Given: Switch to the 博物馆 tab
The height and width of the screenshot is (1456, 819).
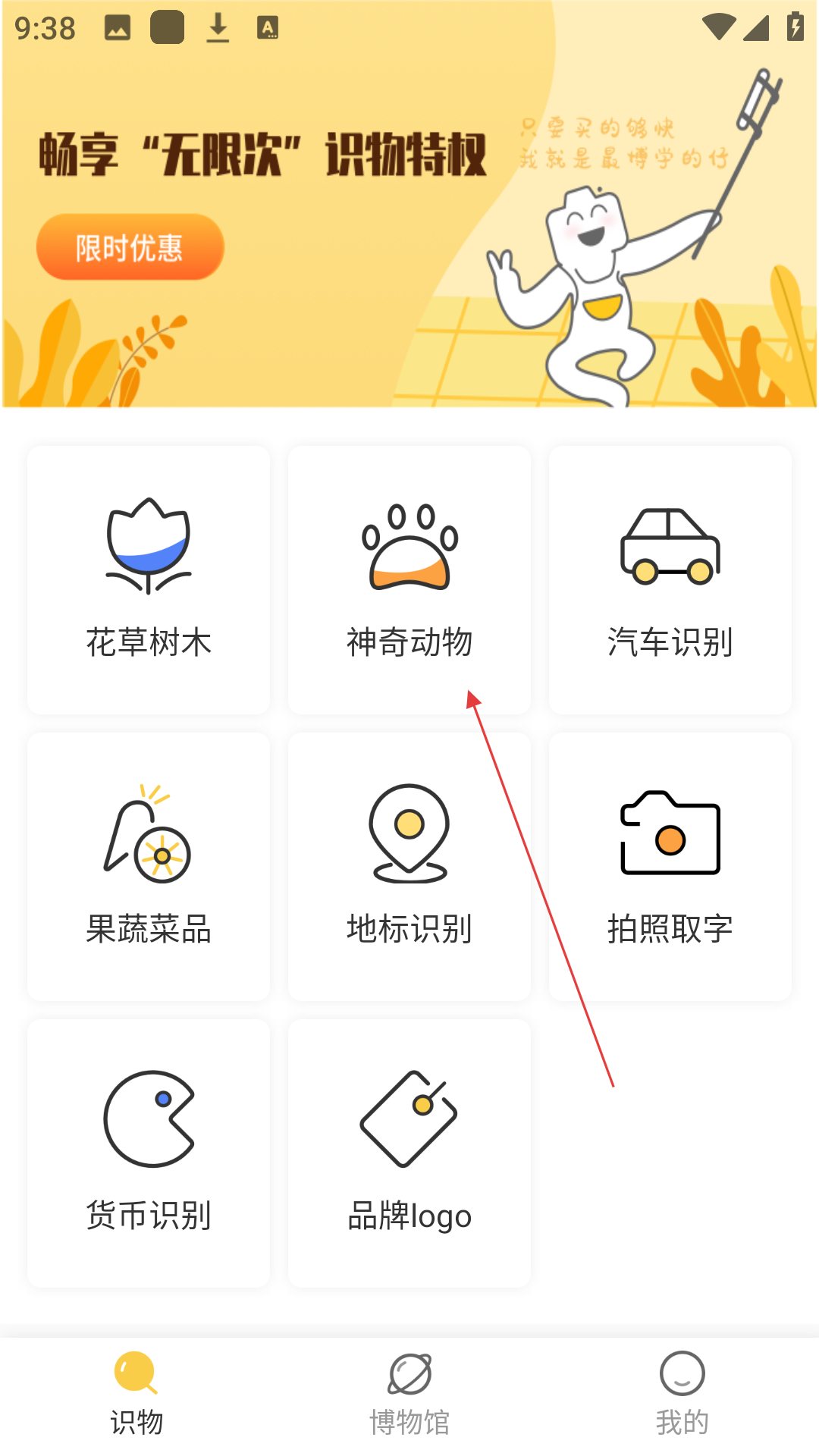Looking at the screenshot, I should tap(409, 1394).
